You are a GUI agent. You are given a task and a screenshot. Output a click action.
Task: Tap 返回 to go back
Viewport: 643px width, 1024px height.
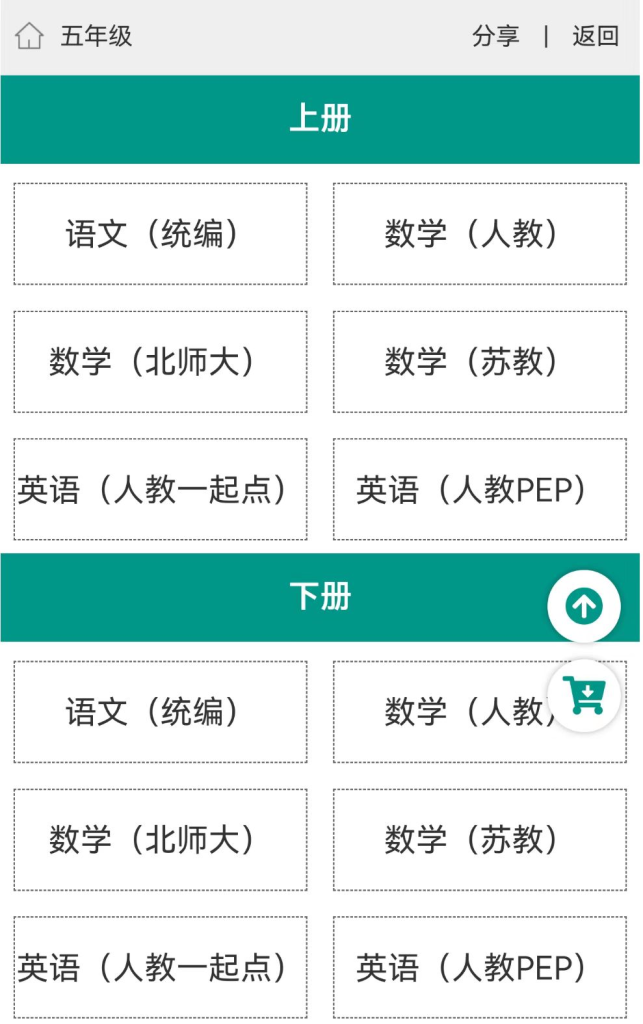595,37
